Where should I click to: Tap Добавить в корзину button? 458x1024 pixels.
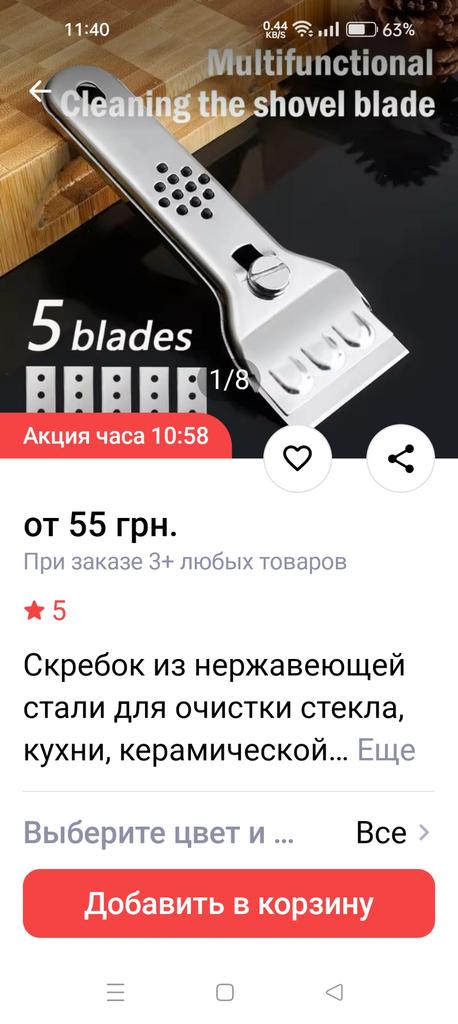[229, 904]
